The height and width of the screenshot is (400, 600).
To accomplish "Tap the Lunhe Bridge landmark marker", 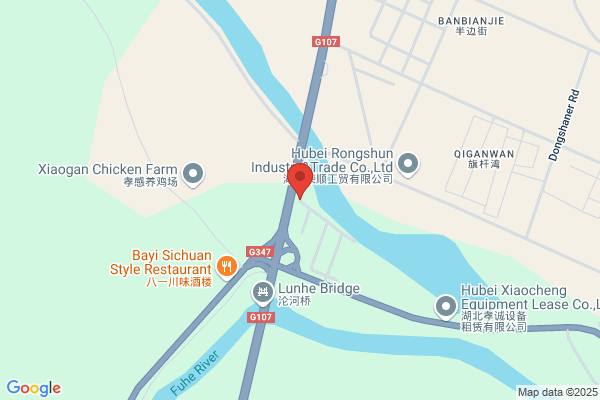I will (x=263, y=293).
